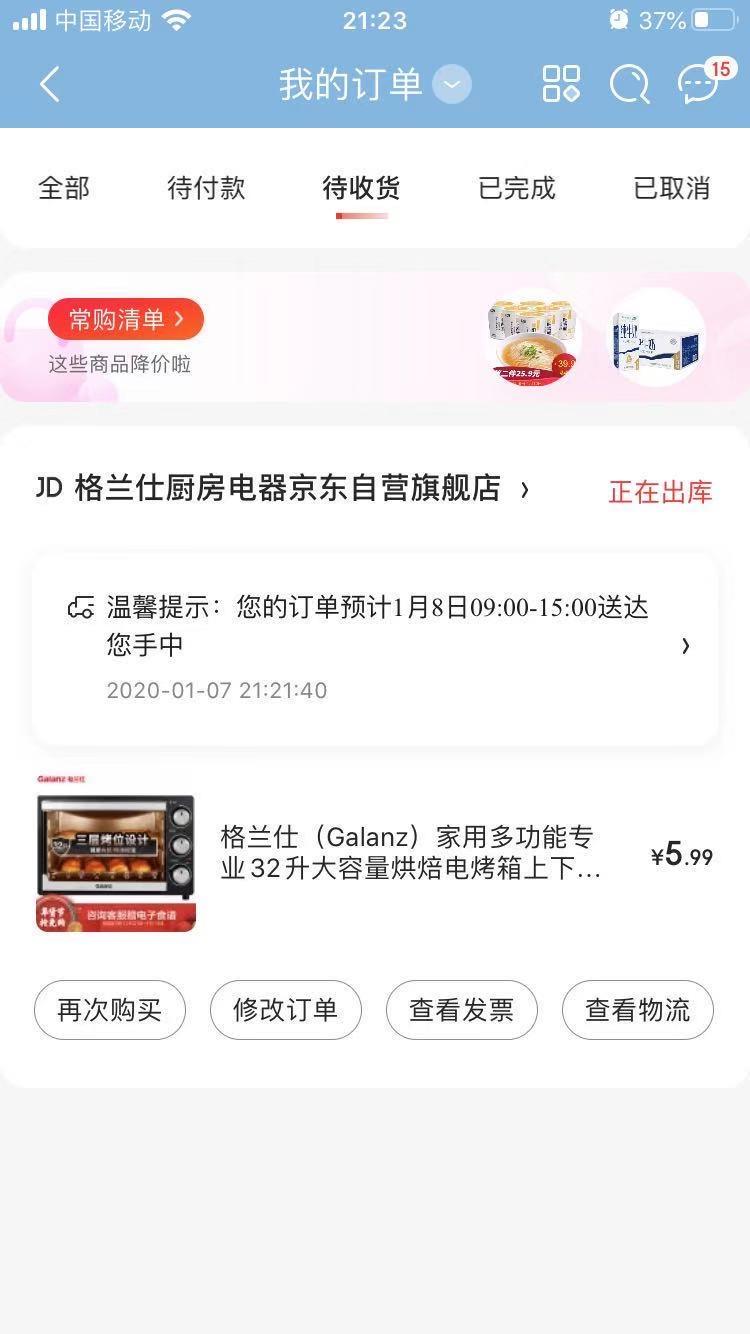Open the grid category icon in the header
This screenshot has height=1334, width=750.
[561, 85]
